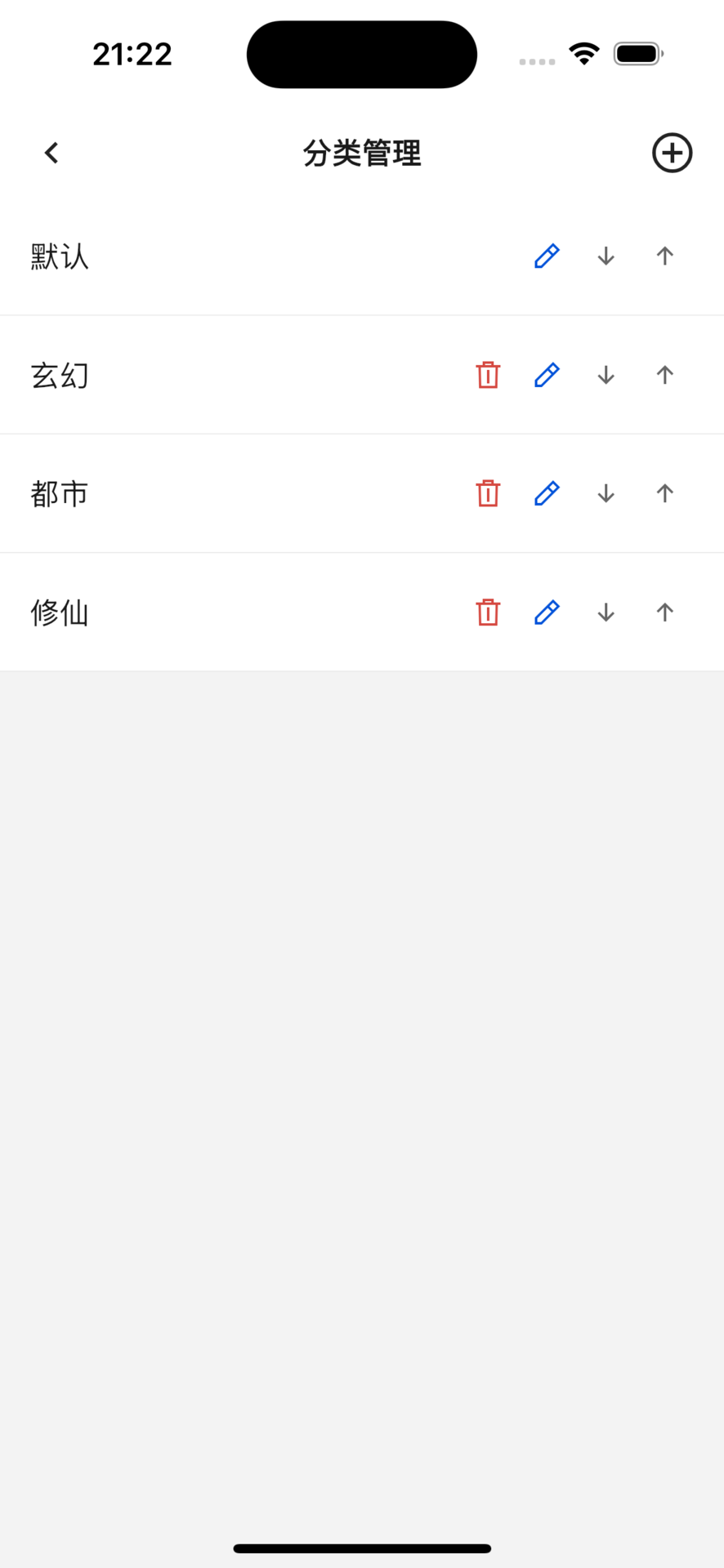Viewport: 724px width, 1568px height.
Task: Edit the 修仙 category
Action: [546, 612]
